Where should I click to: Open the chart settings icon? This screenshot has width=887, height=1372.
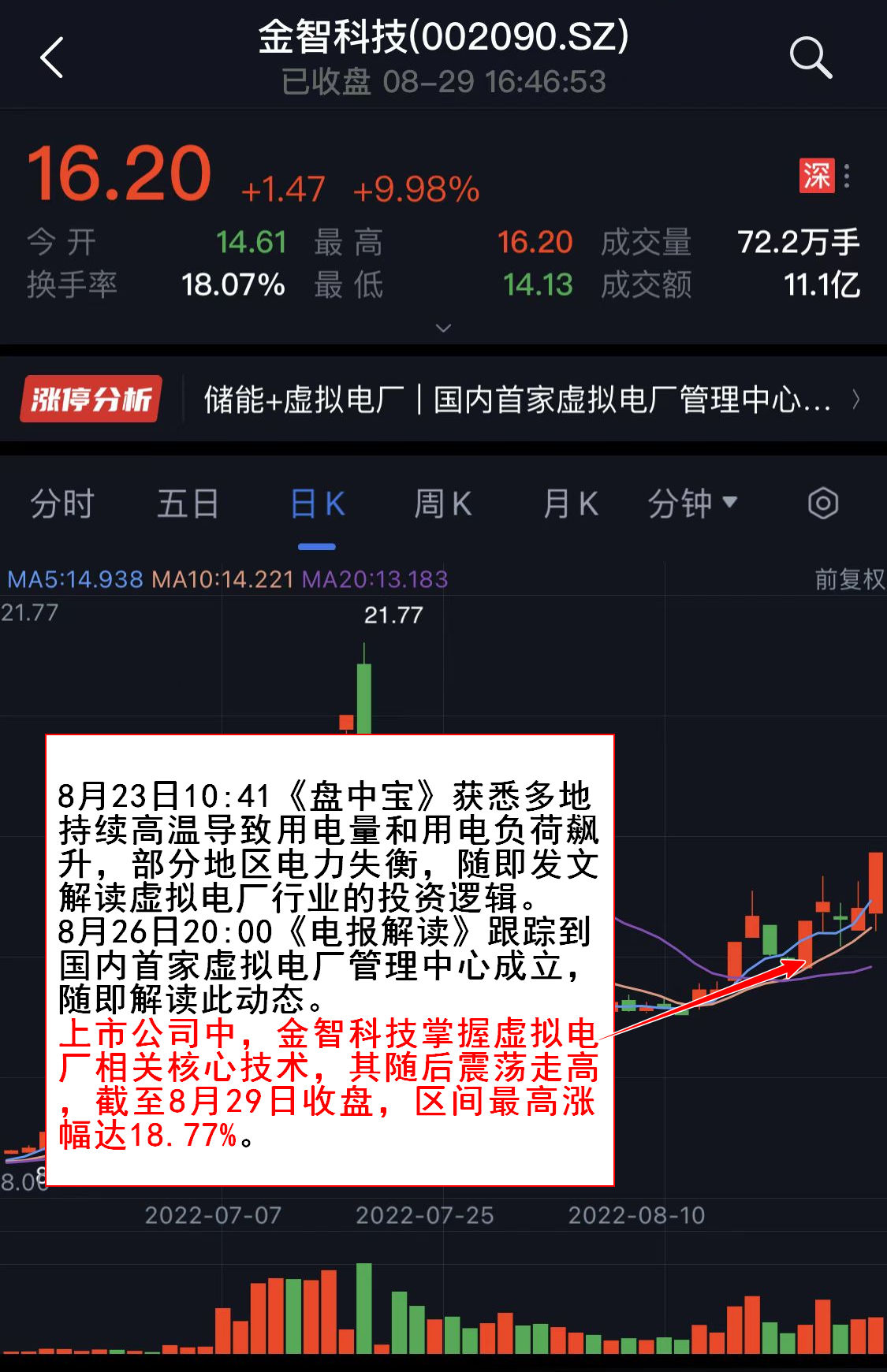coord(822,504)
